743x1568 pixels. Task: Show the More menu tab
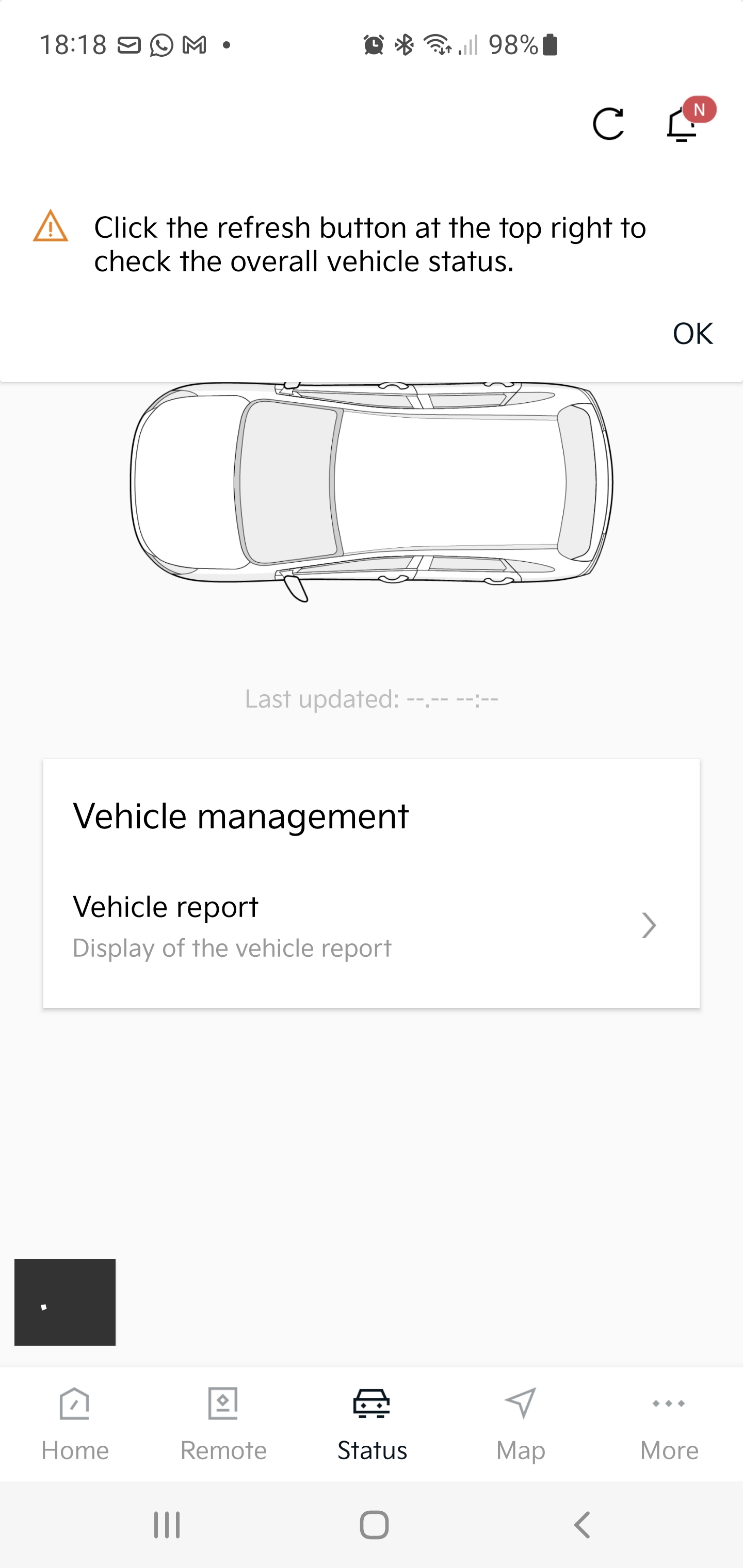tap(669, 1424)
